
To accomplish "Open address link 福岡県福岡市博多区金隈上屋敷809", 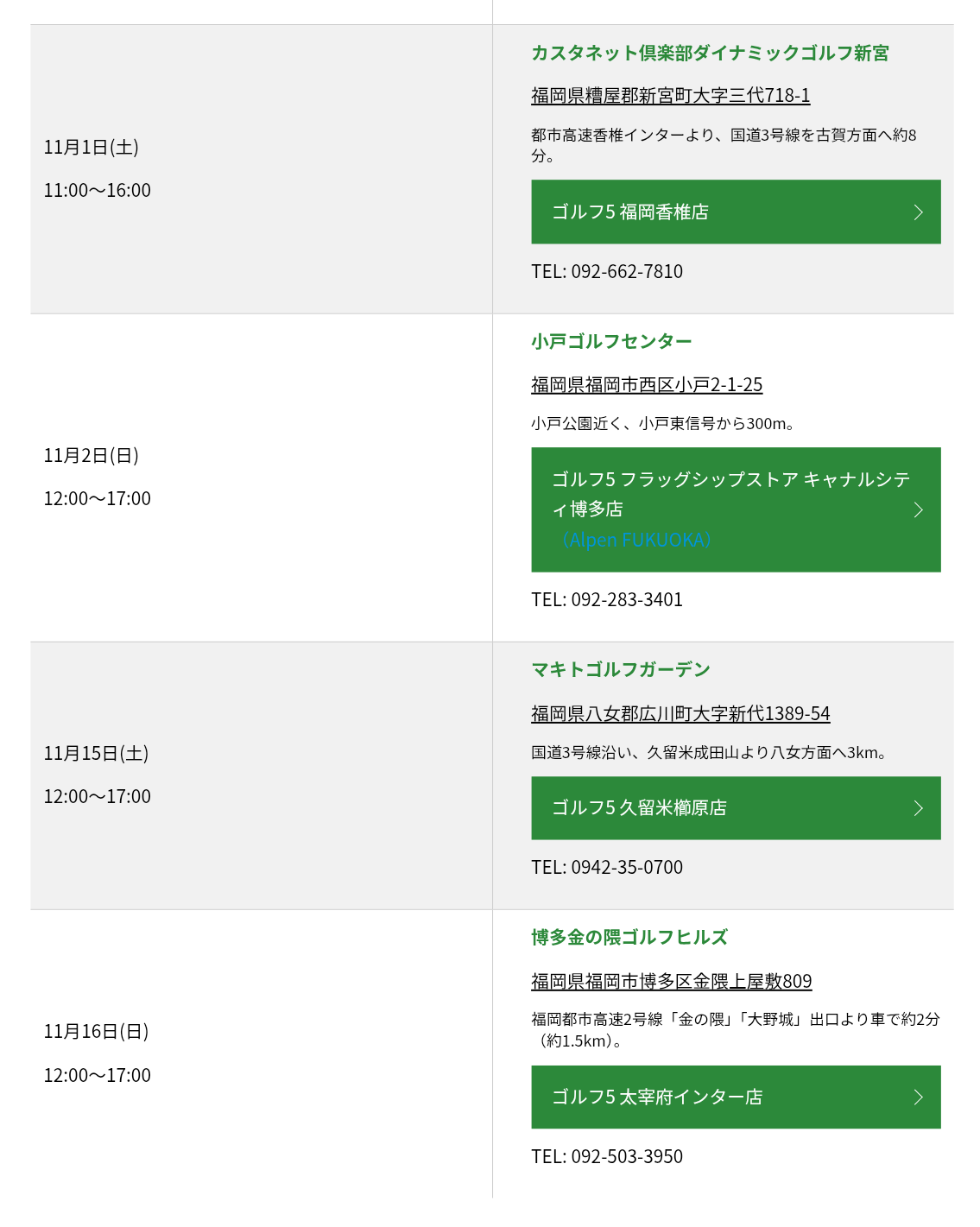I will pyautogui.click(x=671, y=981).
